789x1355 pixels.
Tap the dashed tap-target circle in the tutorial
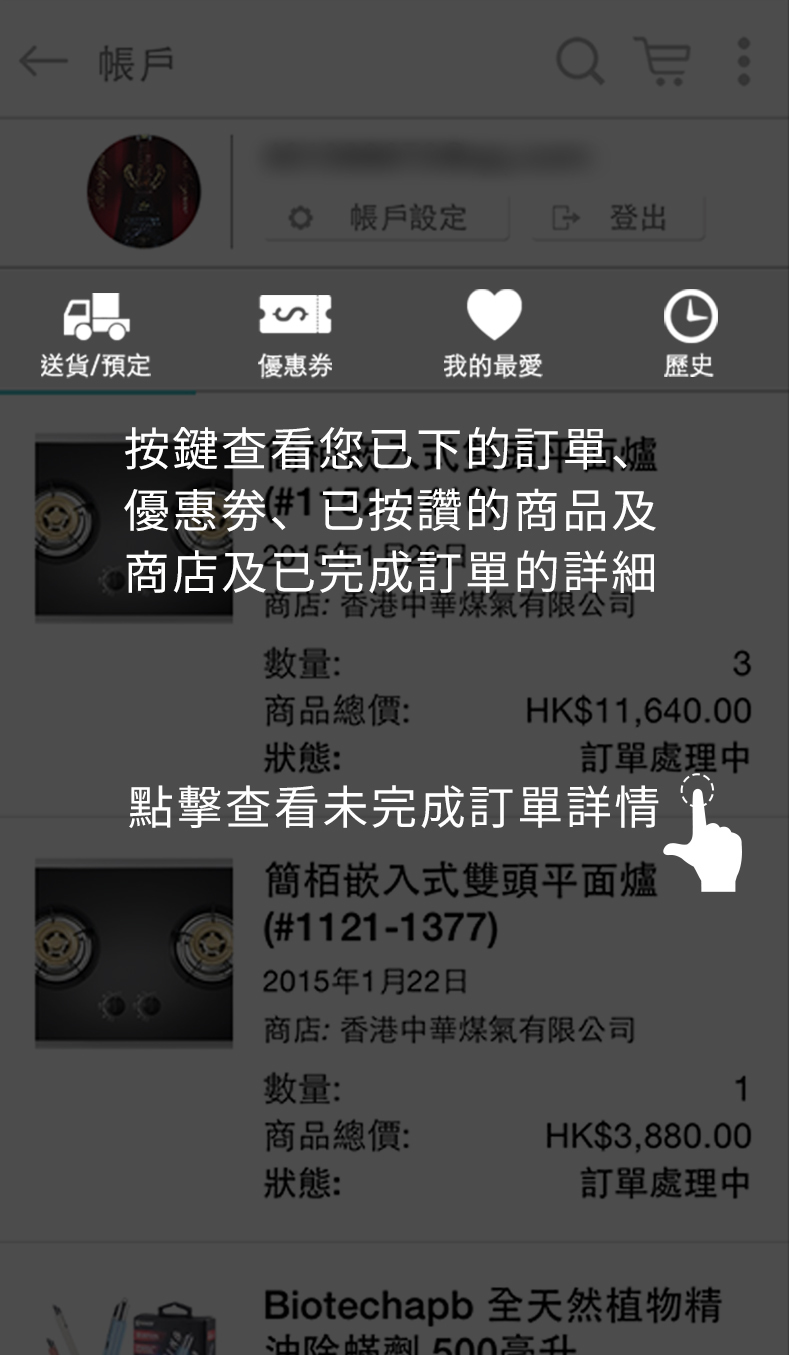click(x=697, y=791)
